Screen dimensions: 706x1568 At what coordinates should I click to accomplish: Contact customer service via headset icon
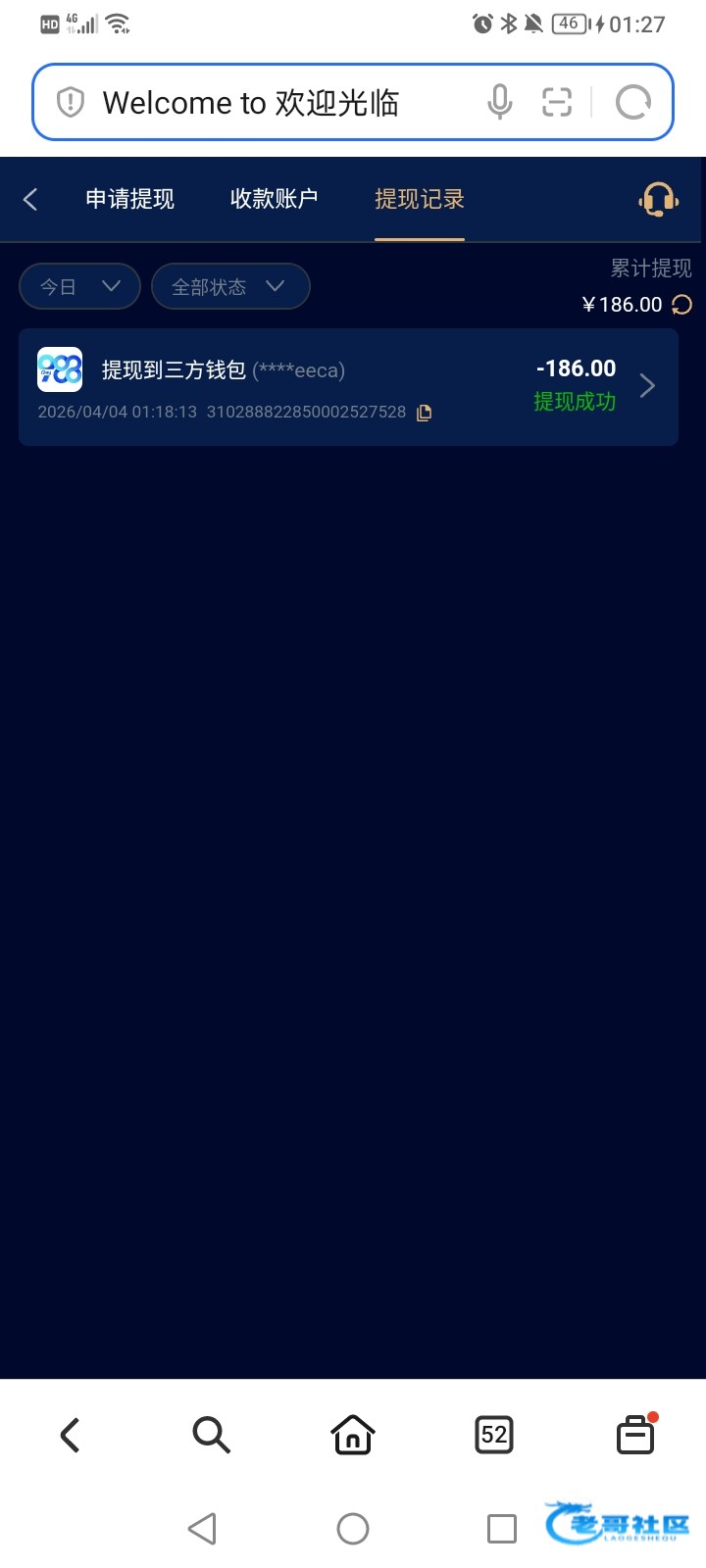tap(658, 200)
